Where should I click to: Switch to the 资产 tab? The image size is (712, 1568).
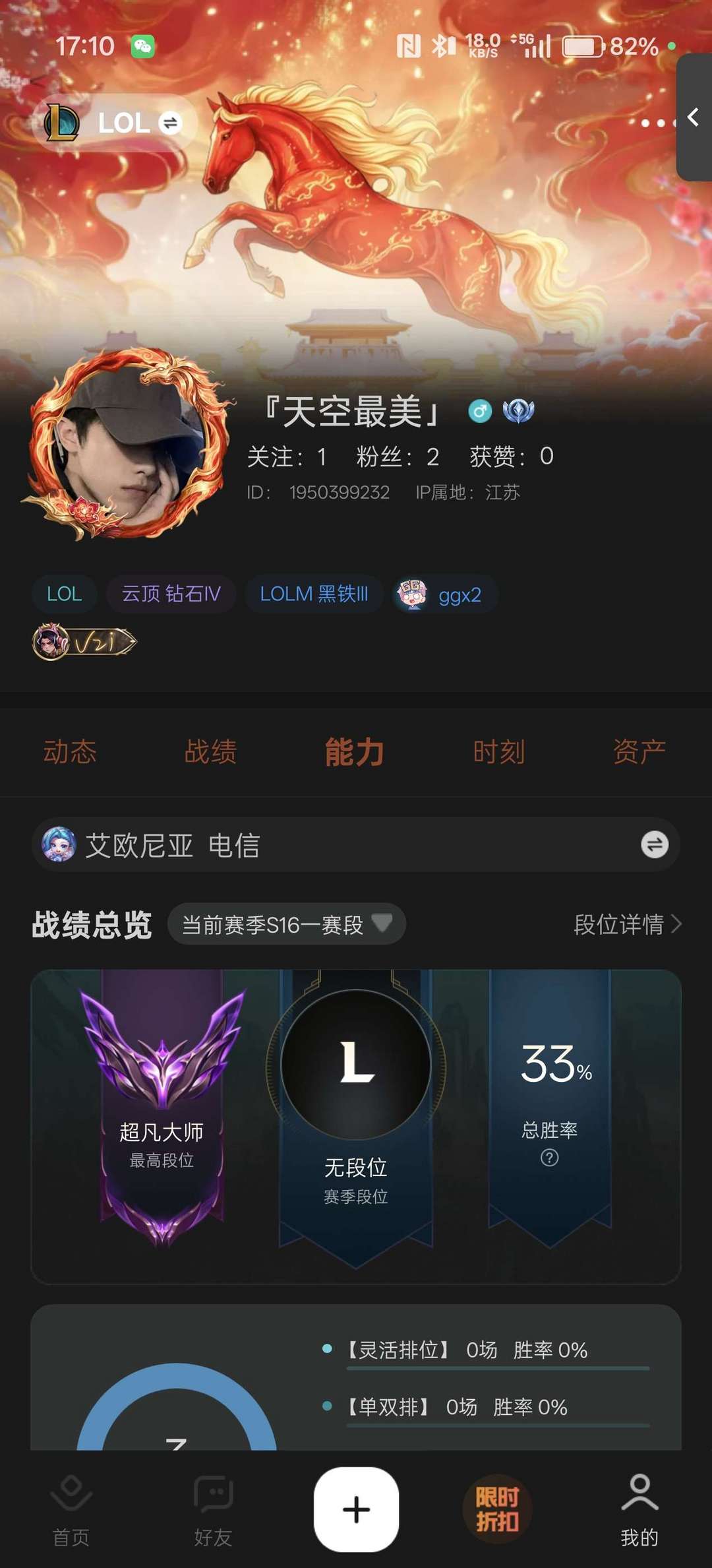[639, 752]
